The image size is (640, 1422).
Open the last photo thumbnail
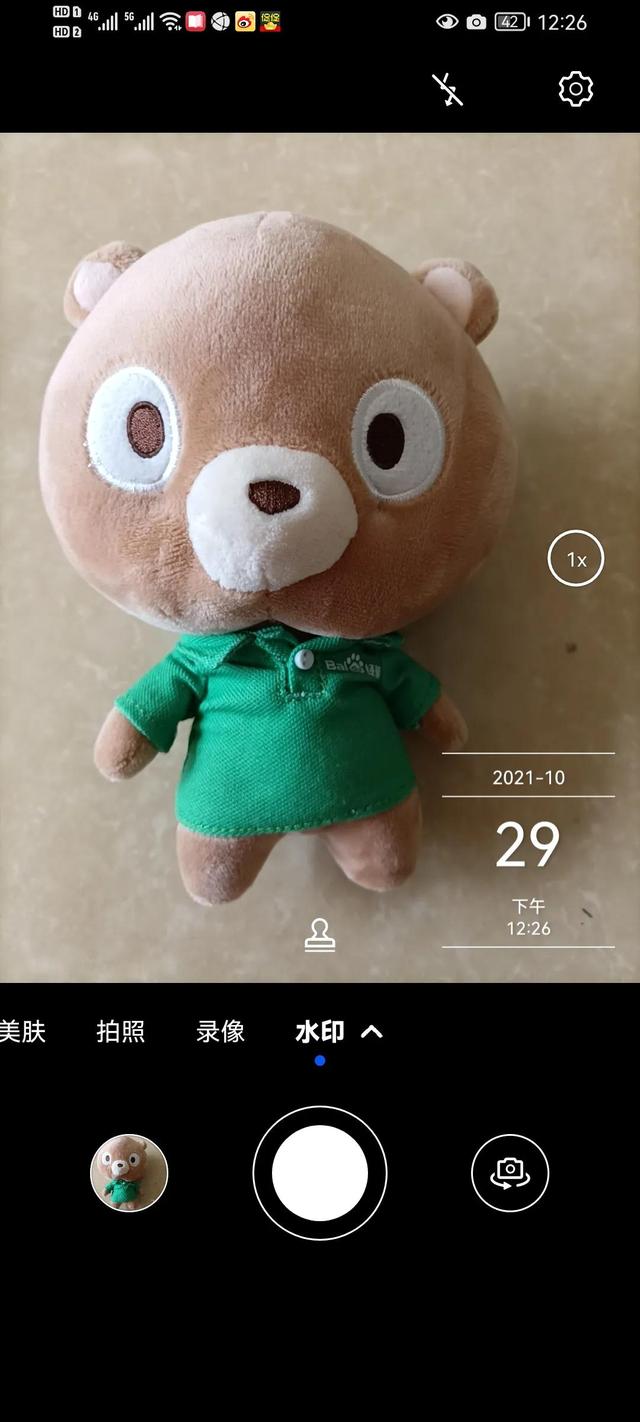point(129,1173)
